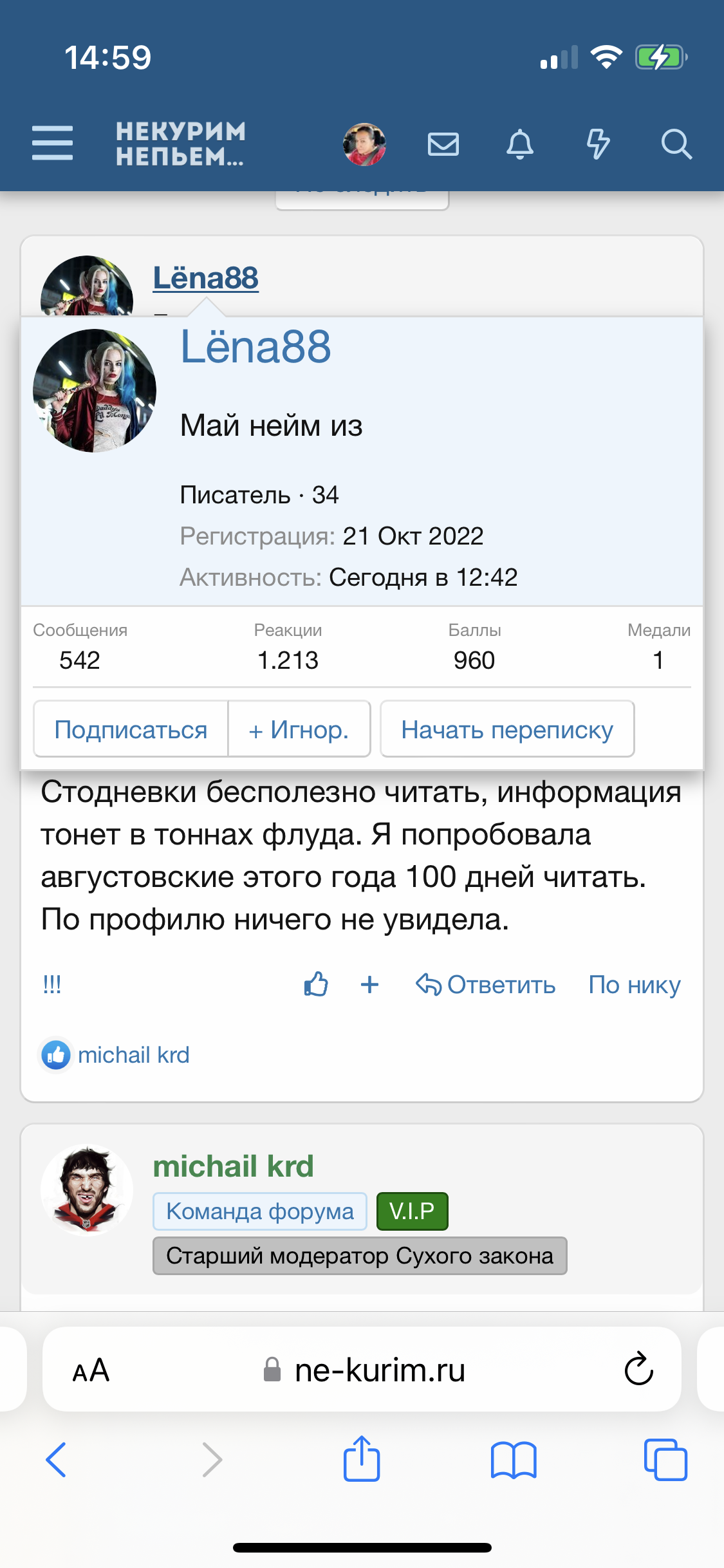The width and height of the screenshot is (724, 1568).
Task: Open the page options with the AA button
Action: click(x=91, y=1370)
